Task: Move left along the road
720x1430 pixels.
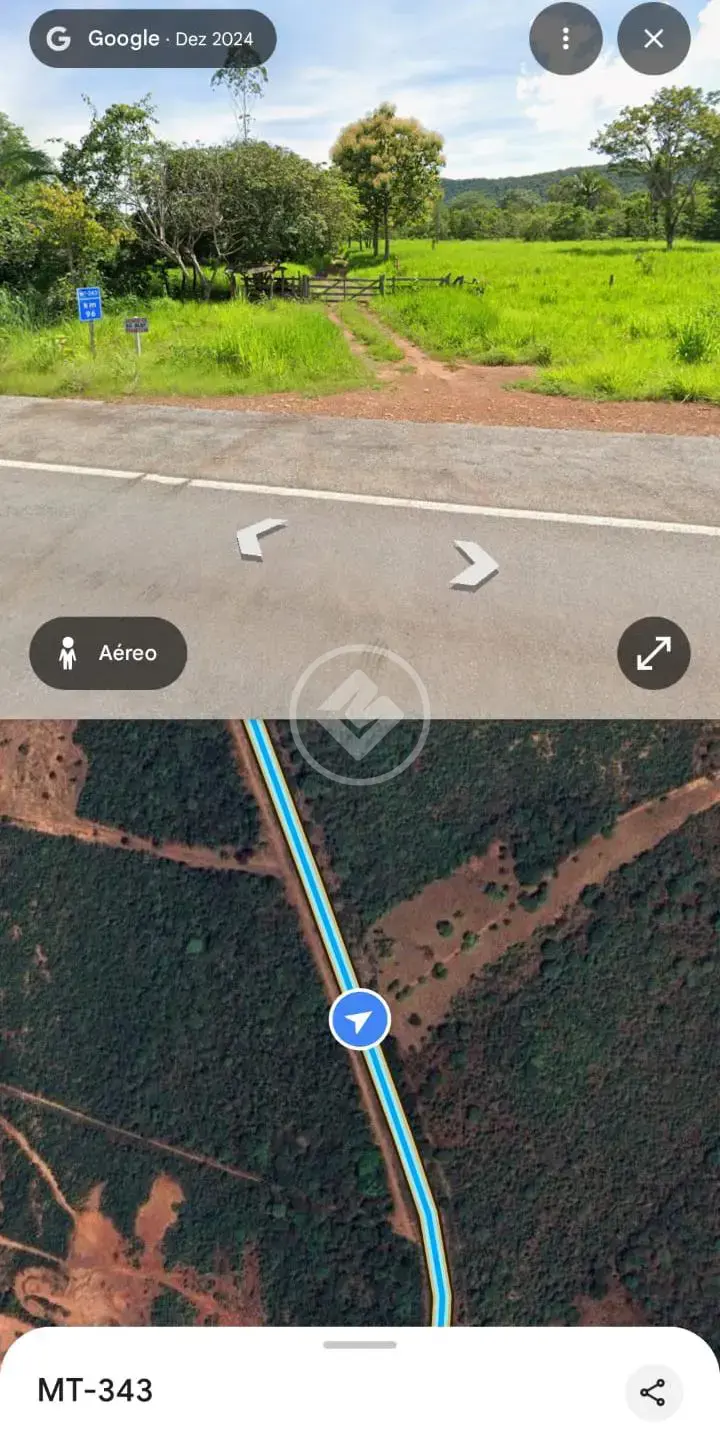Action: tap(260, 537)
